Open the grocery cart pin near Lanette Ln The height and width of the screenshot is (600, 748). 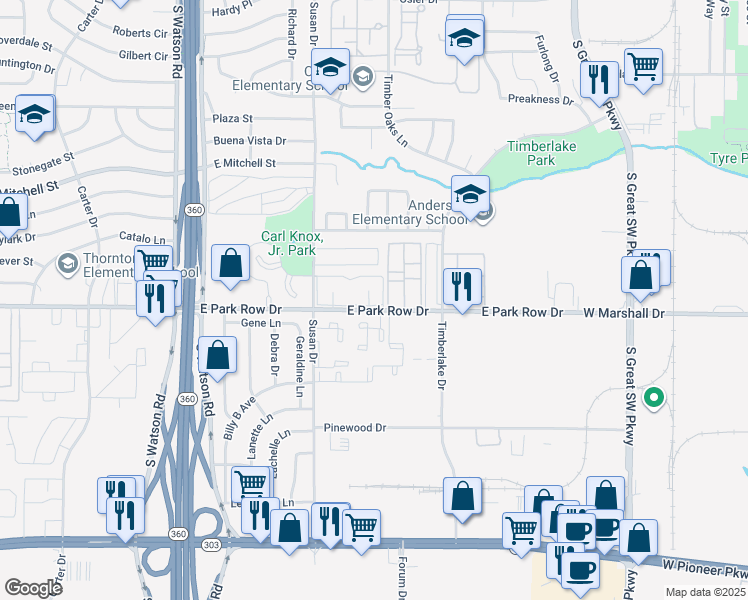(x=251, y=485)
